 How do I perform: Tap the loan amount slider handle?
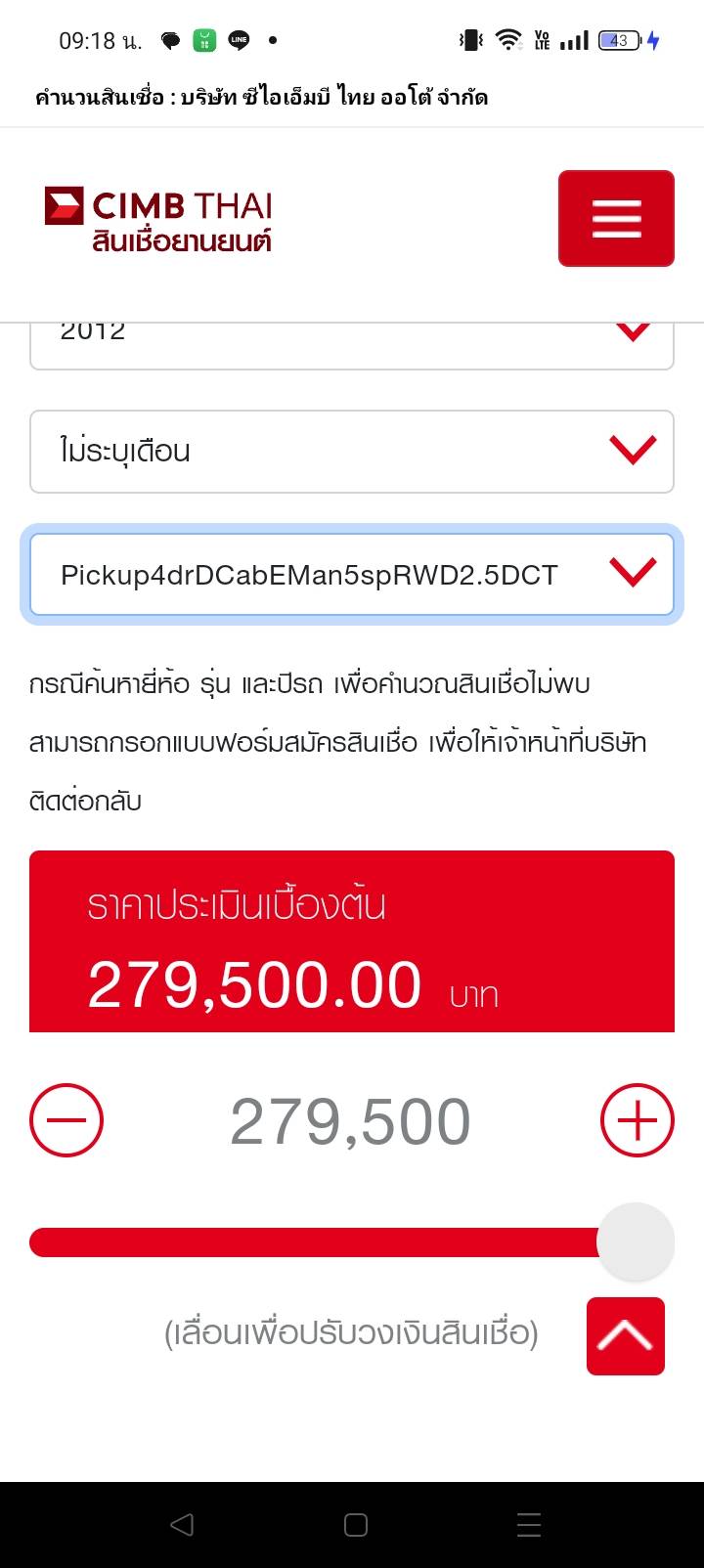point(636,1241)
